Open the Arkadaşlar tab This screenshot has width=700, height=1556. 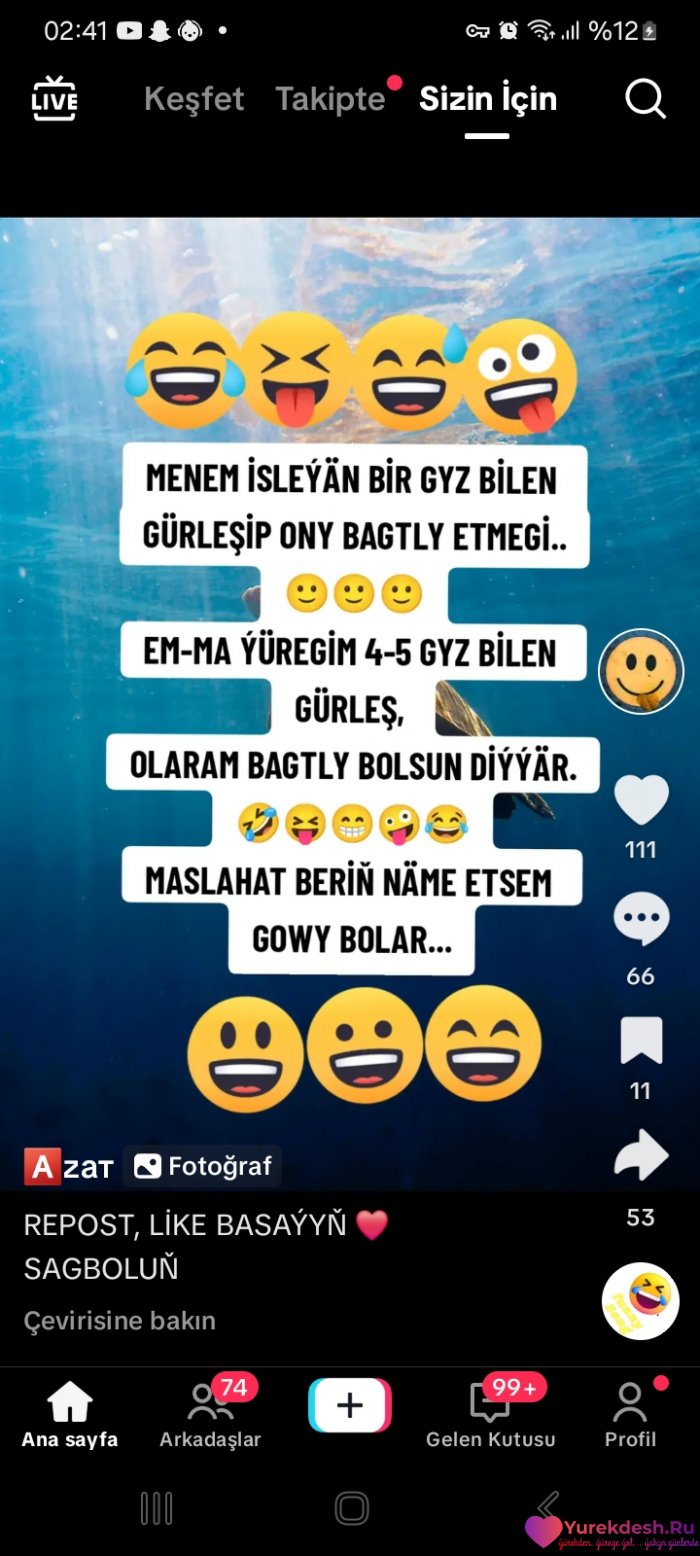point(210,1414)
